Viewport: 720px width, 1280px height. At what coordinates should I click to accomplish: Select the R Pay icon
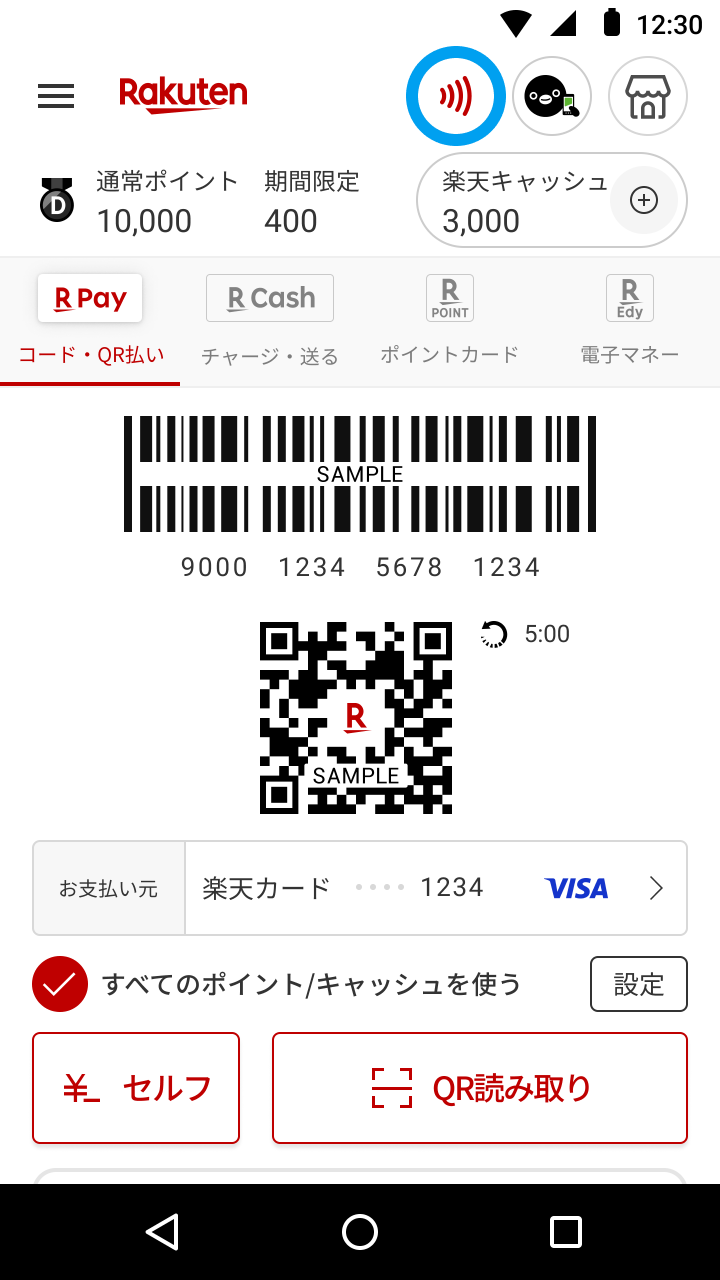tap(89, 298)
